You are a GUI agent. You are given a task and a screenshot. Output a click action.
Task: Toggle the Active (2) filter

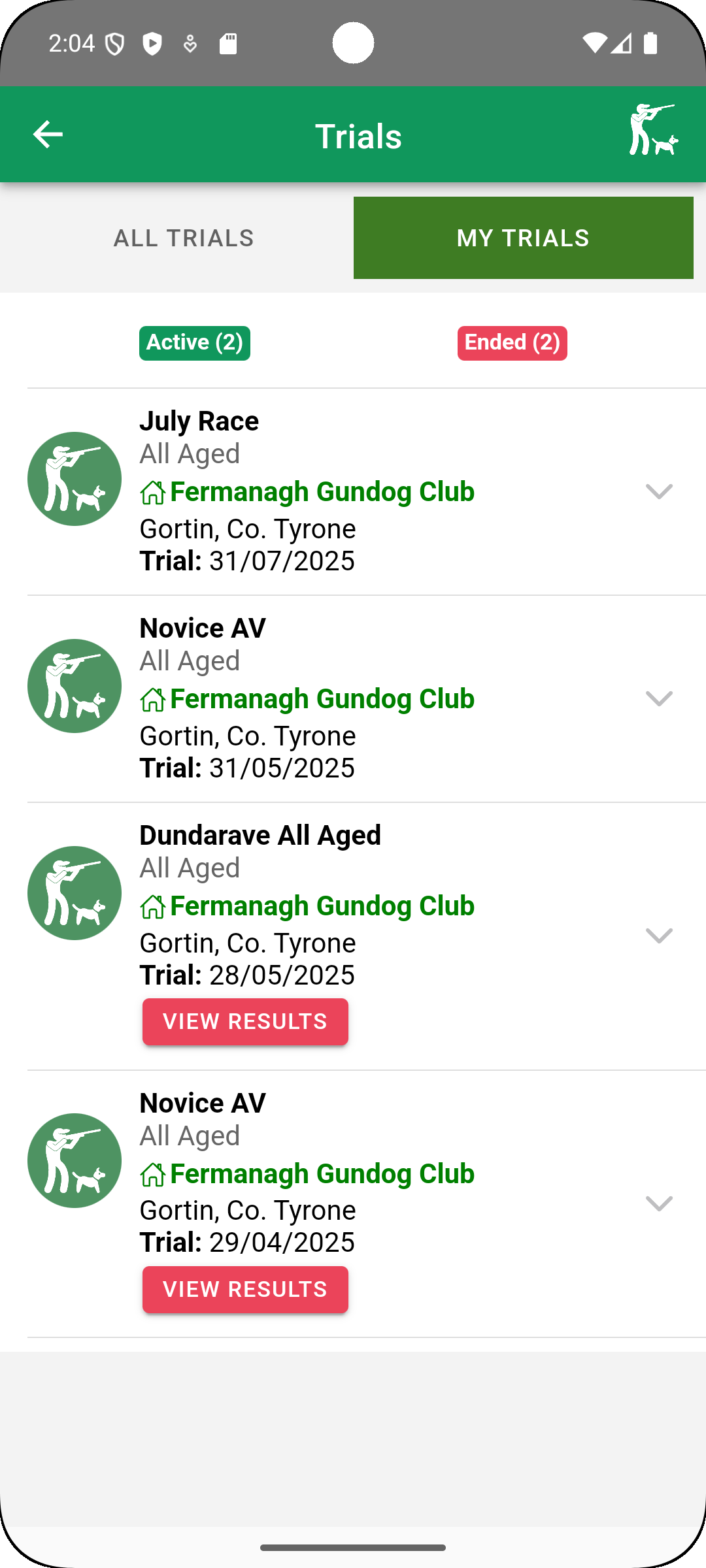pos(194,342)
